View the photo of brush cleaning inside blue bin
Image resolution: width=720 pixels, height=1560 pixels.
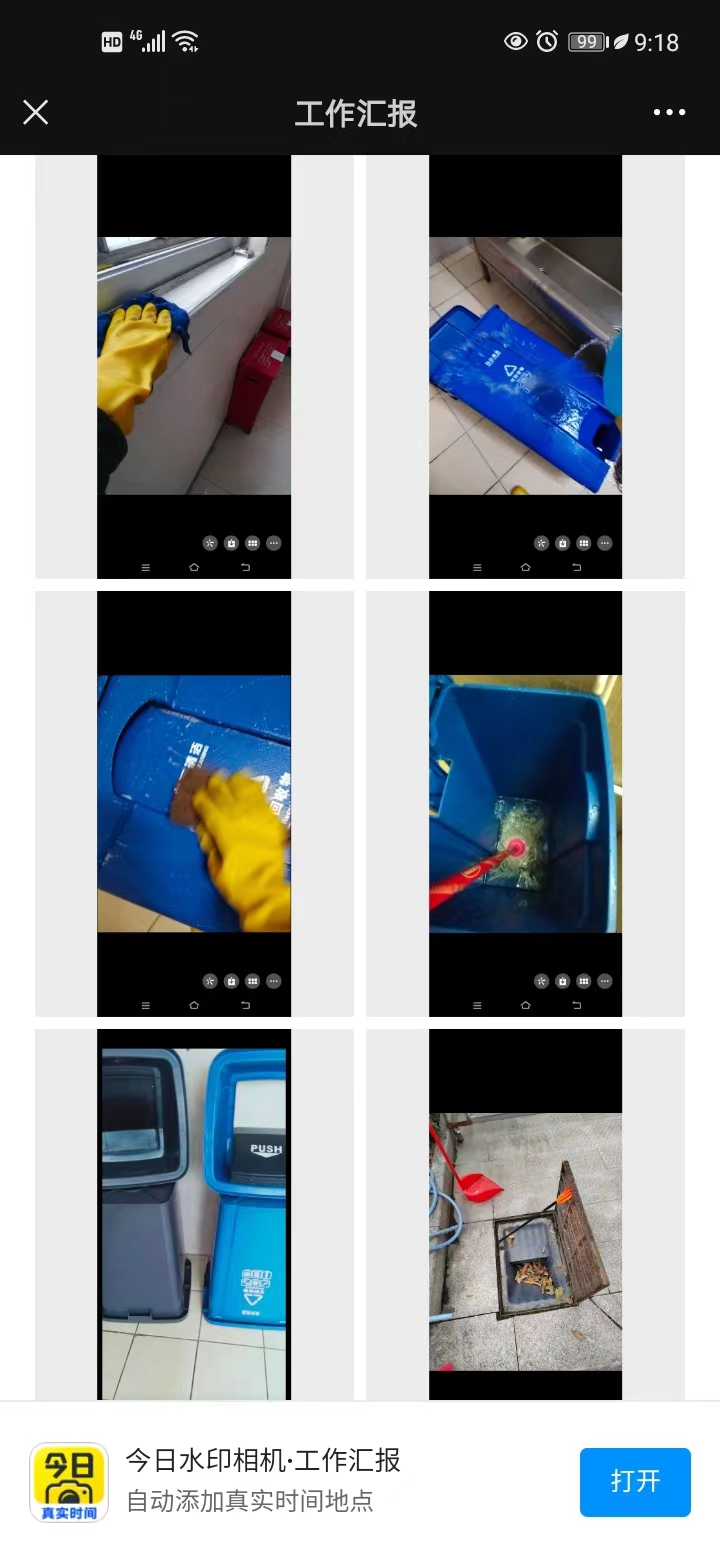pos(525,803)
